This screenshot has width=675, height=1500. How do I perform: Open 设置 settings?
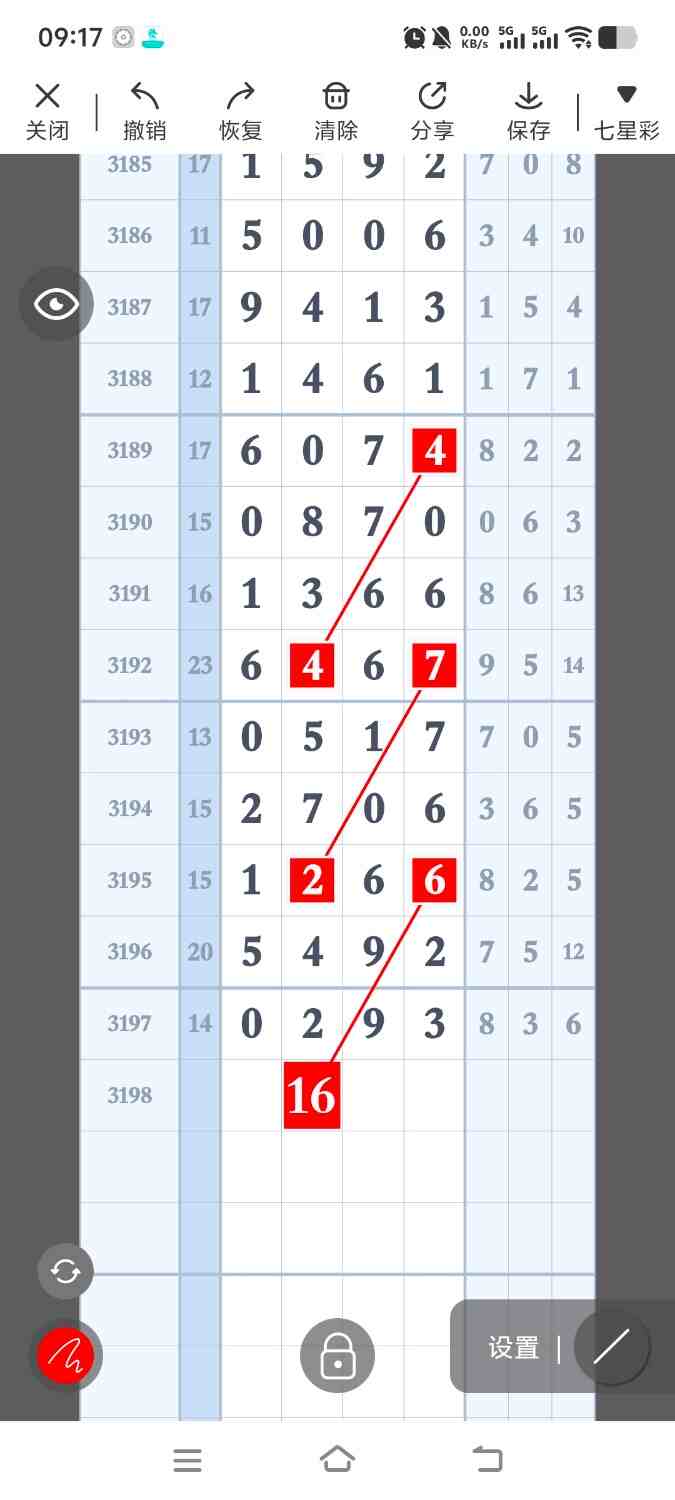tap(513, 1348)
